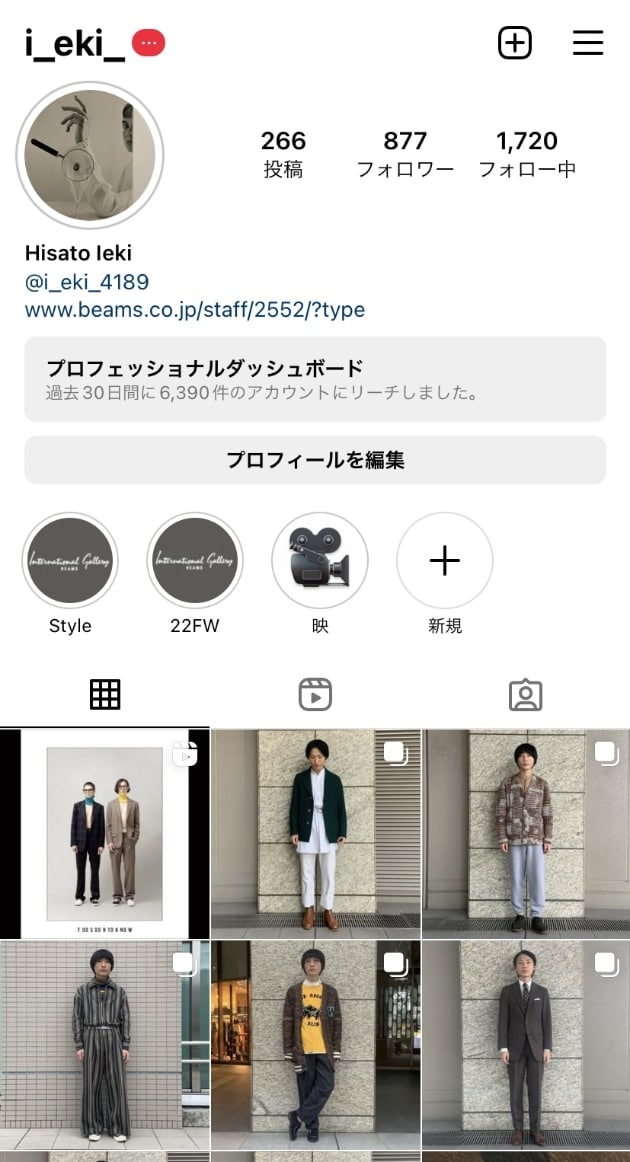630x1162 pixels.
Task: Open the プロフェッショナルダッシュボード card
Action: click(x=315, y=379)
